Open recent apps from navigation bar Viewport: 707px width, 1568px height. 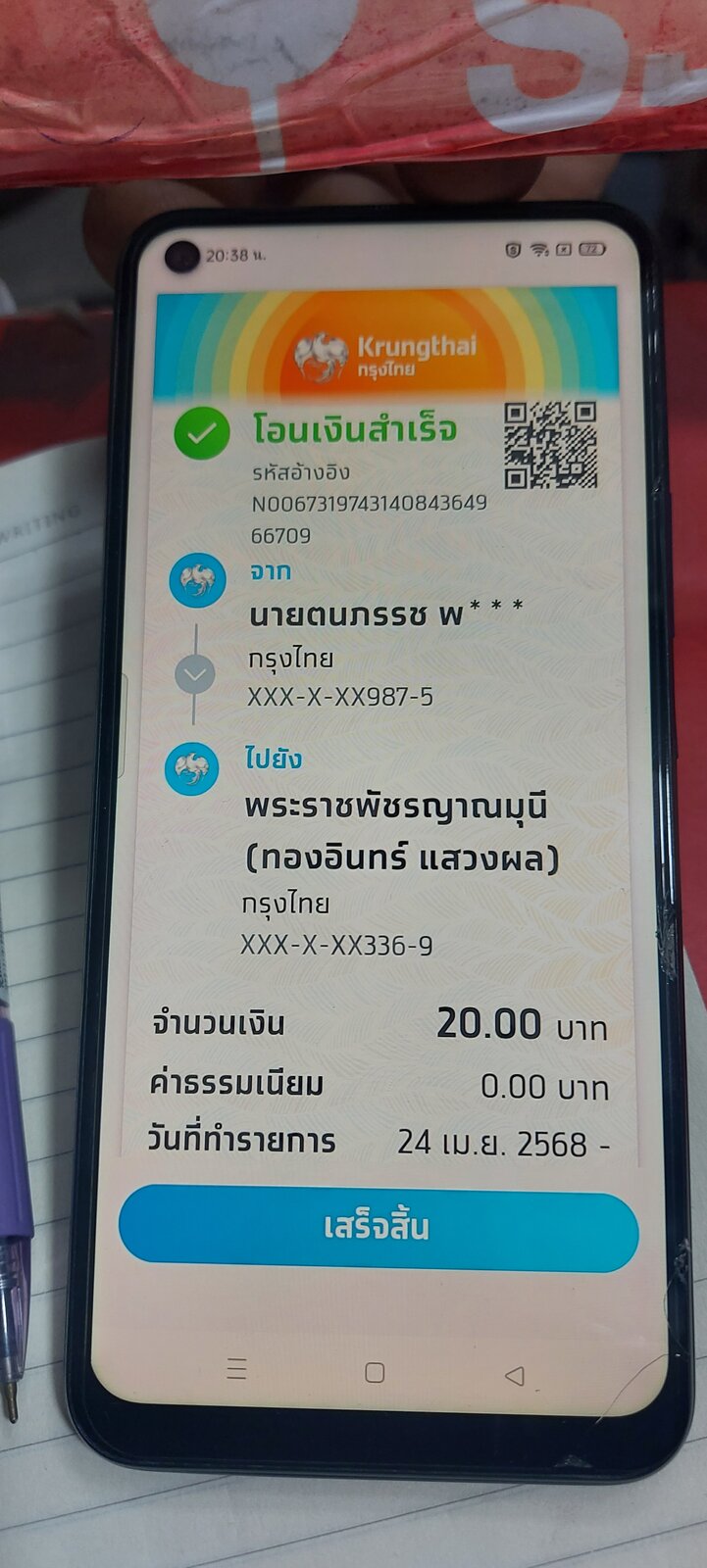point(236,1369)
